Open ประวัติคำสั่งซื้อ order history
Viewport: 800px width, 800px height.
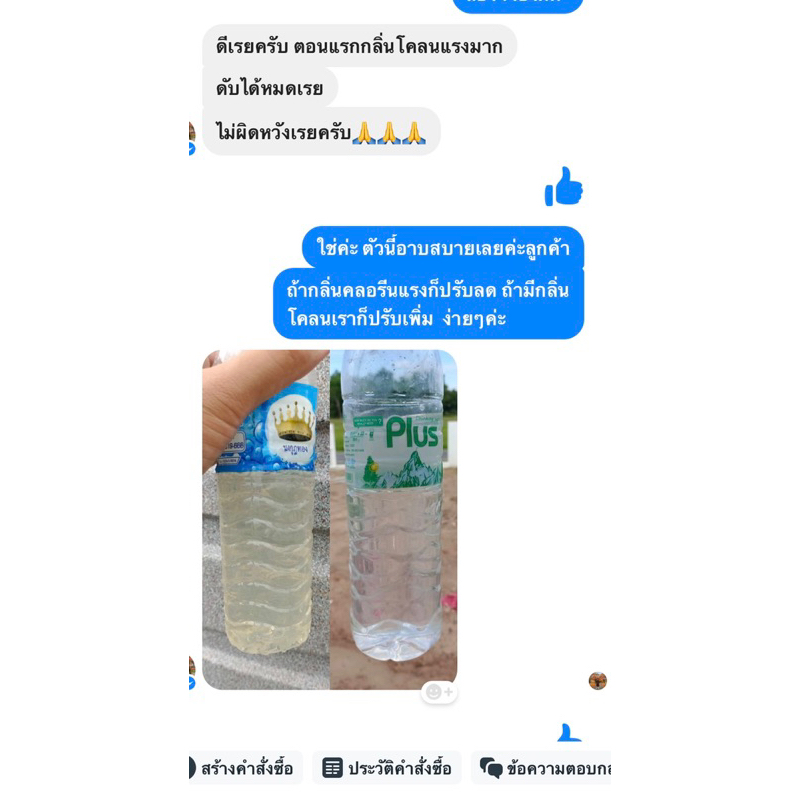point(387,768)
